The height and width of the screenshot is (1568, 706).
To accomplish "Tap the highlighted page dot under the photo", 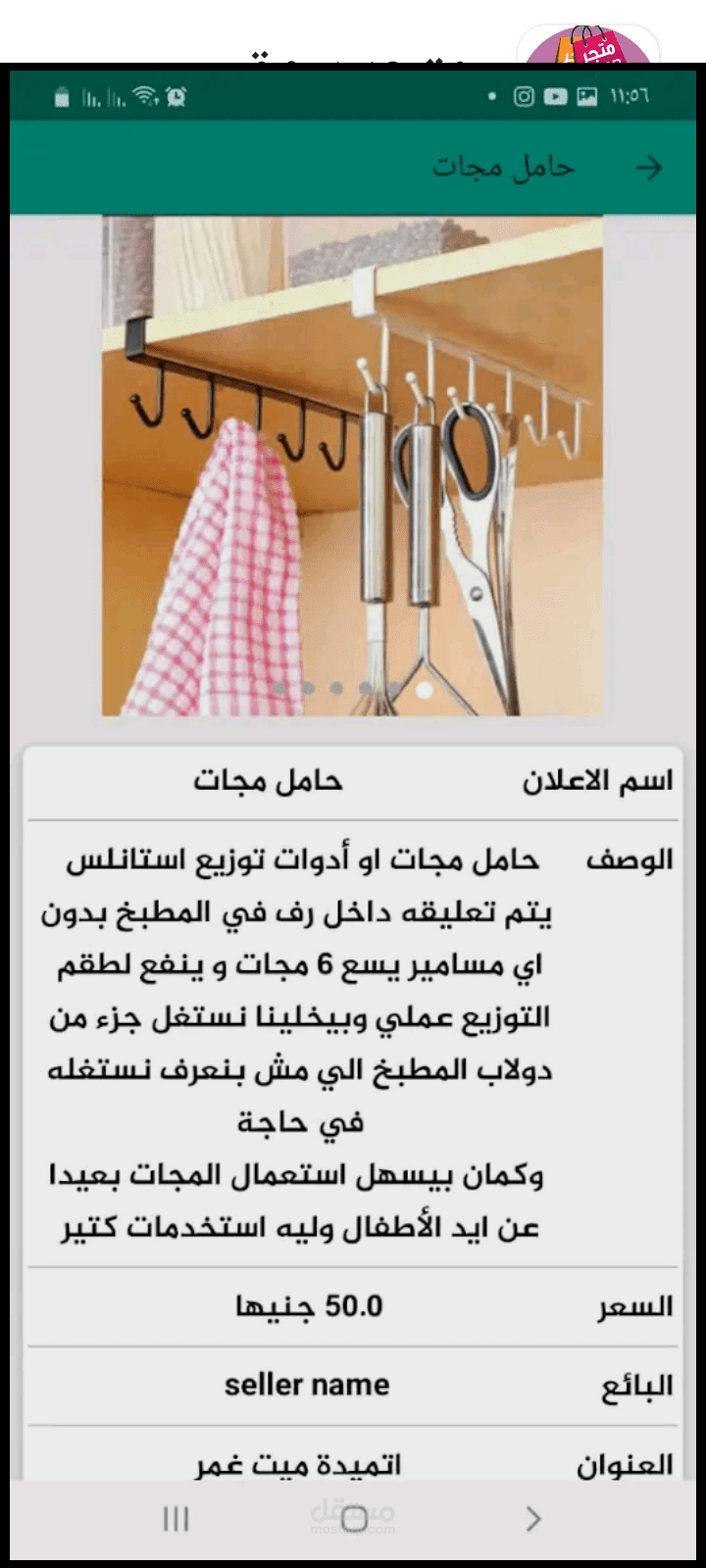I will 425,689.
